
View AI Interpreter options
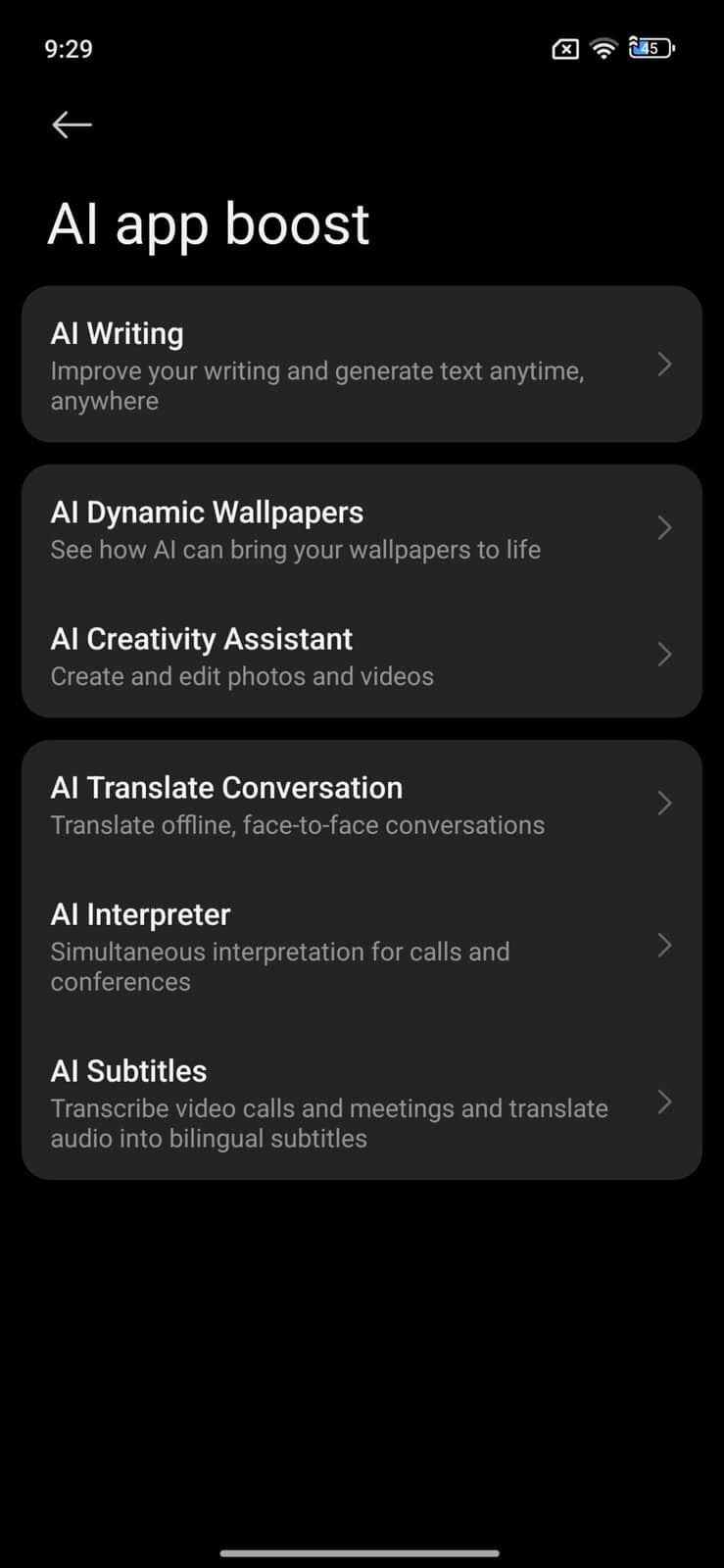click(361, 946)
